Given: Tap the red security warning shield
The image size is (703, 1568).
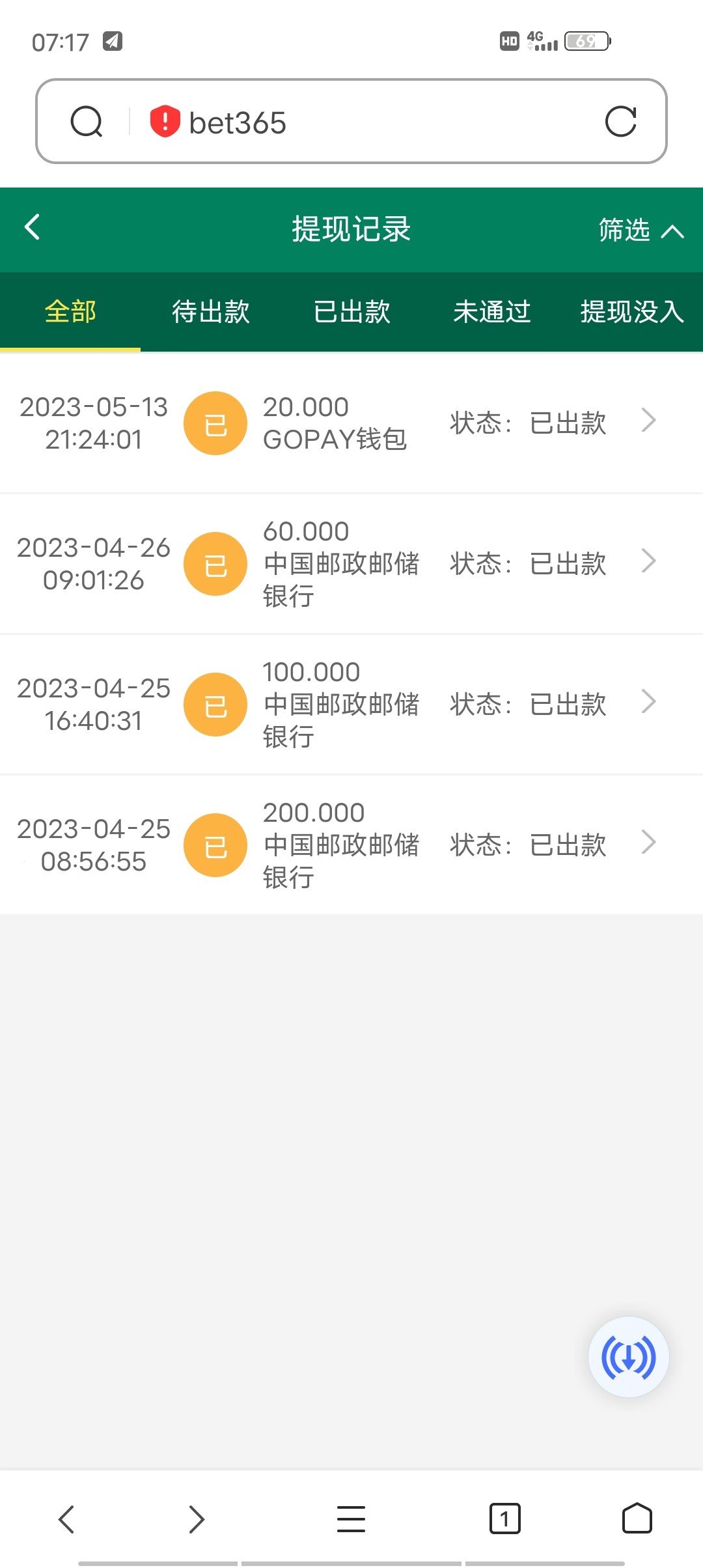Looking at the screenshot, I should (165, 122).
